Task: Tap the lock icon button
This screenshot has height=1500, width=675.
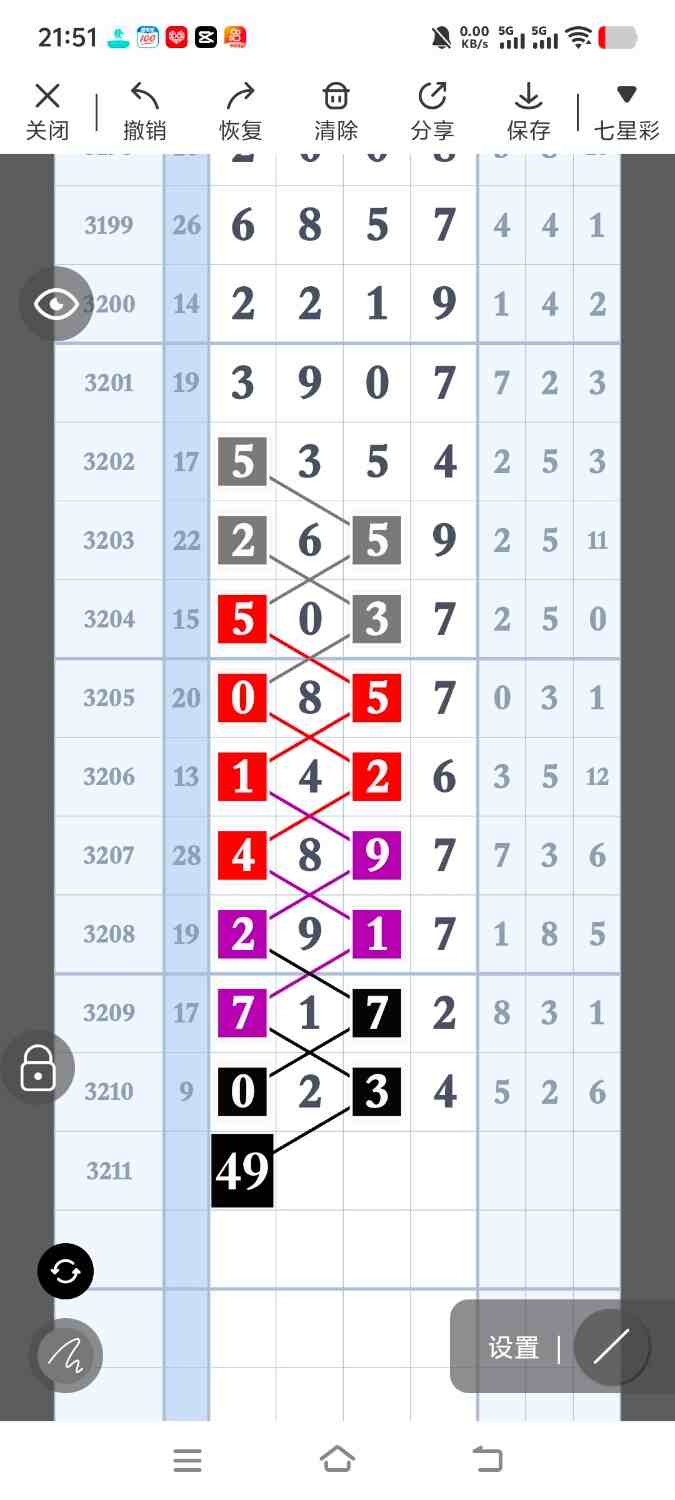Action: click(x=38, y=1068)
